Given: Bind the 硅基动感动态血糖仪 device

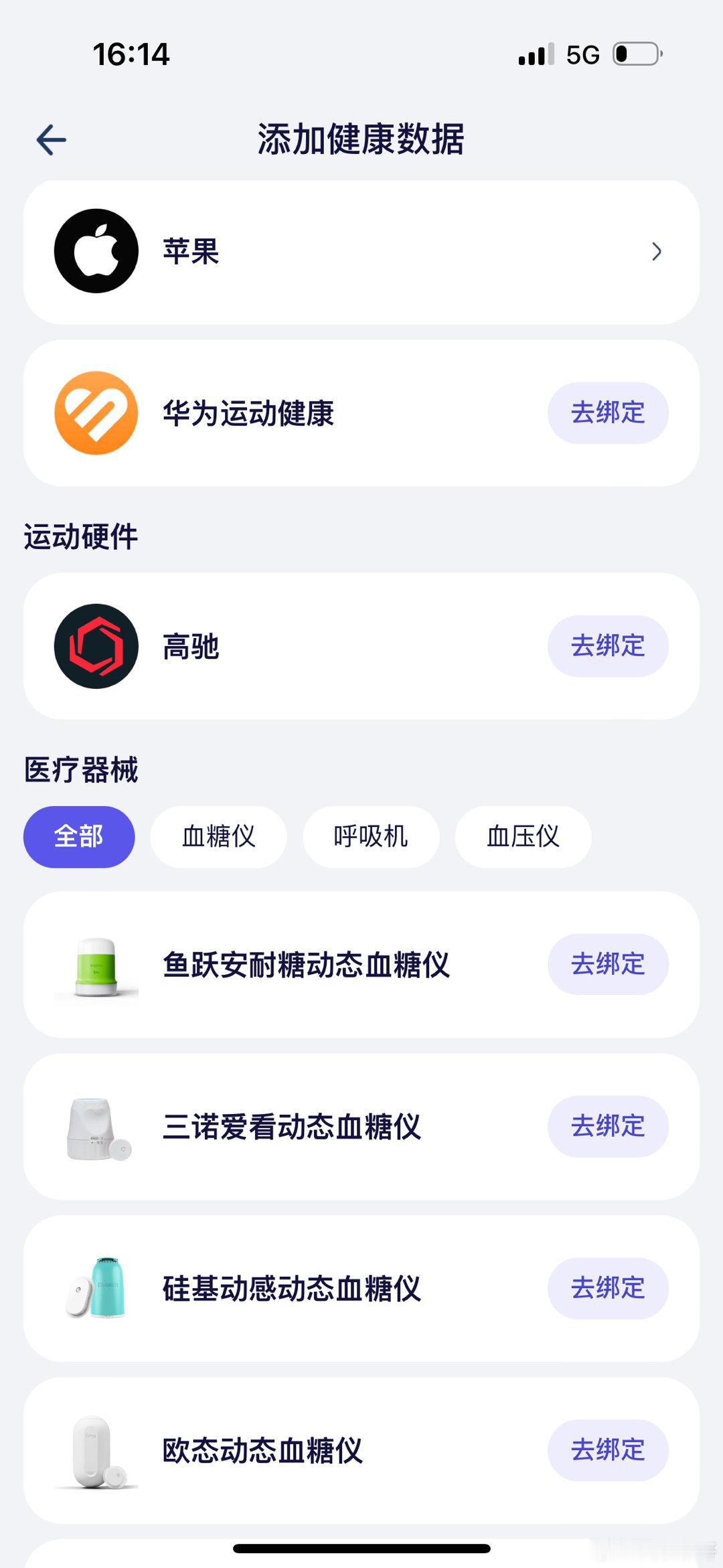Looking at the screenshot, I should click(x=607, y=1288).
